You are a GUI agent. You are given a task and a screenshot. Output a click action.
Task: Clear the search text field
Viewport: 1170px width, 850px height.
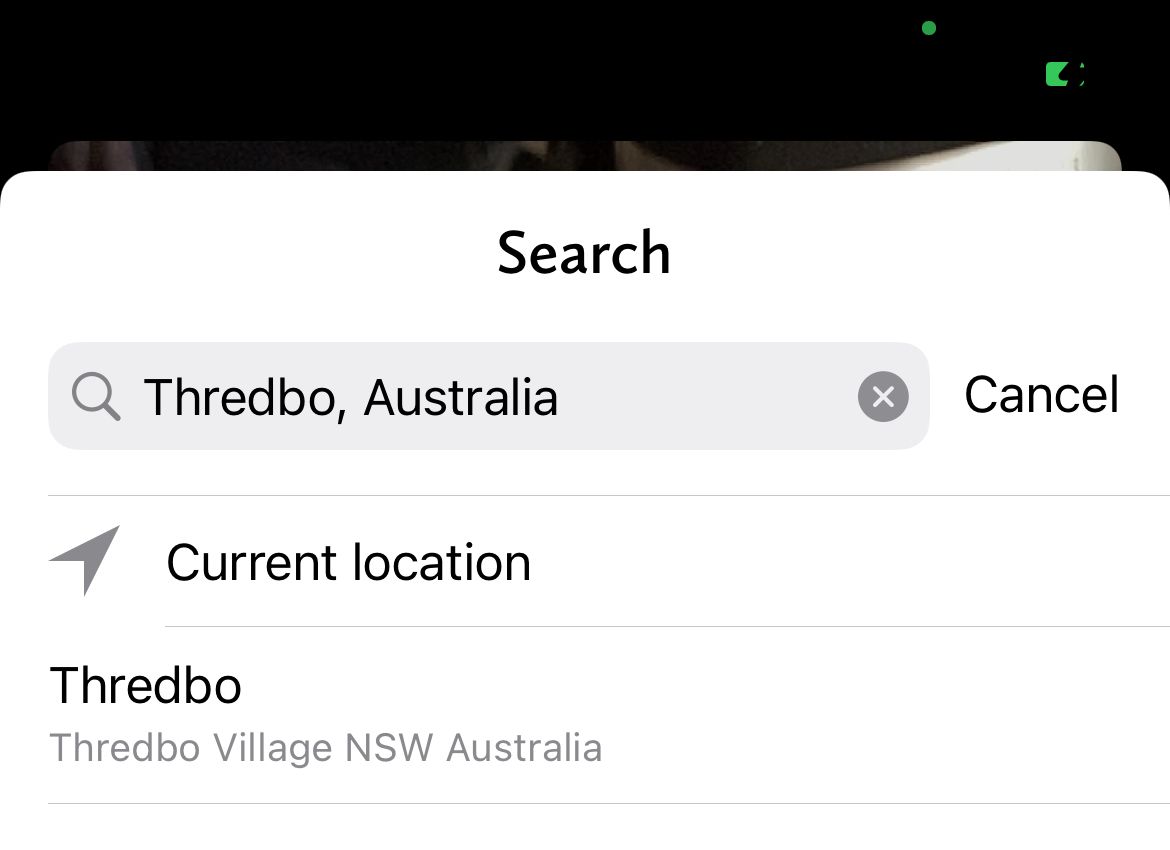pos(882,397)
